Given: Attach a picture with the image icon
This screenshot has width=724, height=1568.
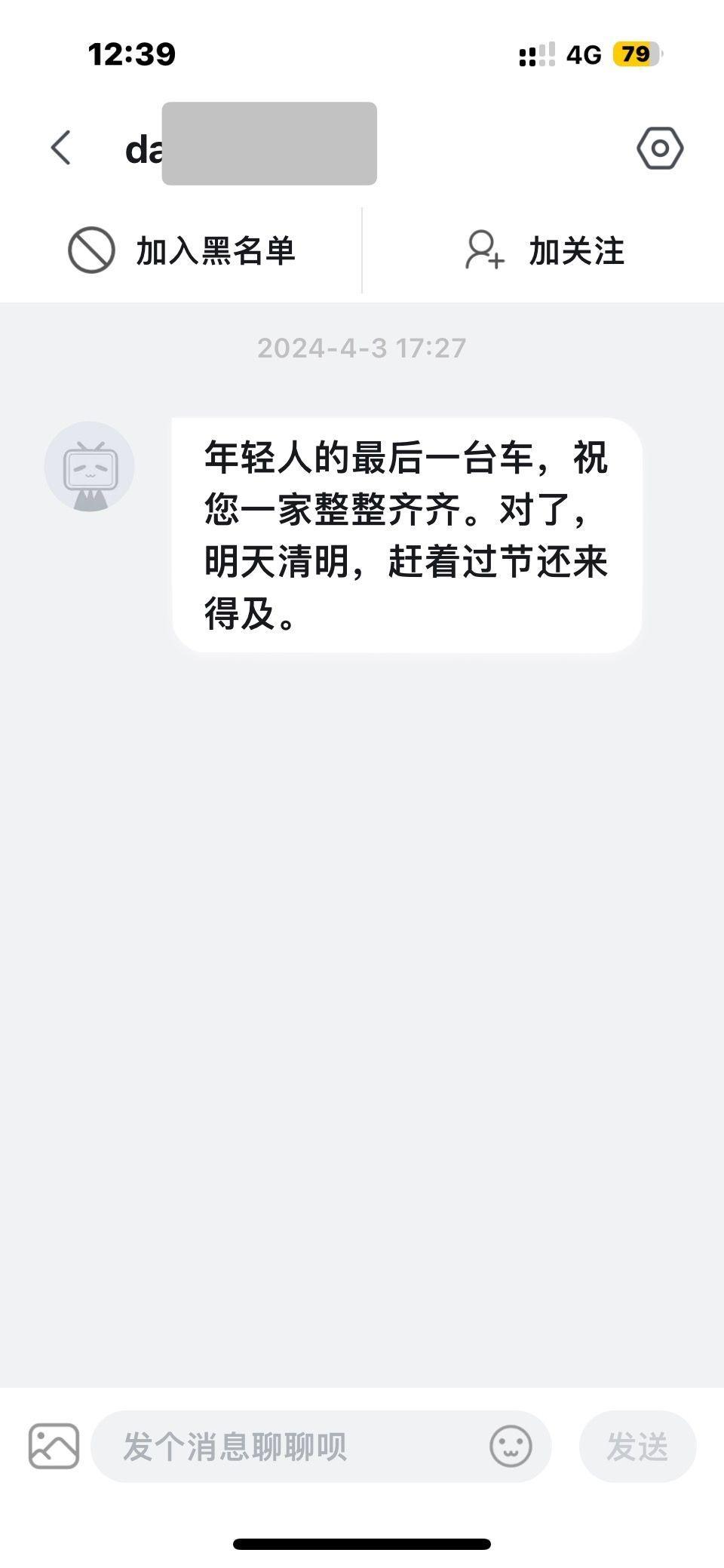Looking at the screenshot, I should pos(54,1446).
